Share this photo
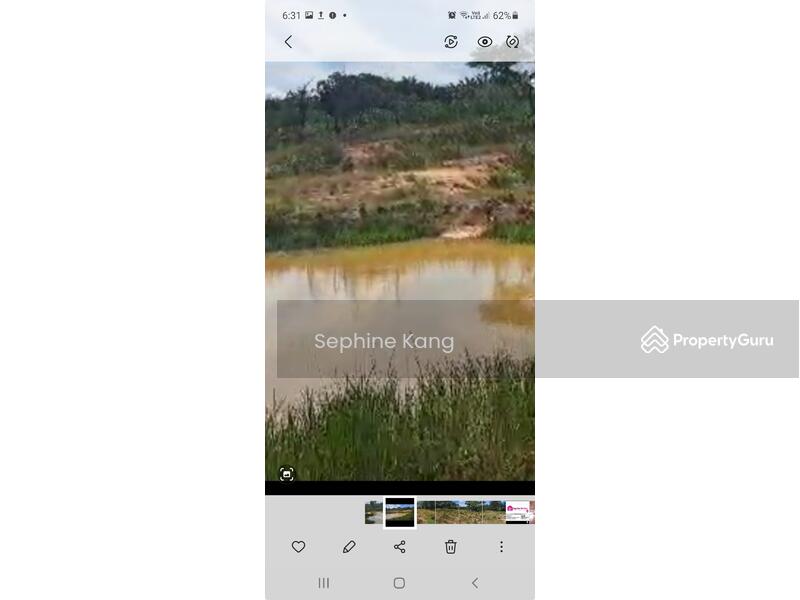This screenshot has height=600, width=800. tap(400, 547)
